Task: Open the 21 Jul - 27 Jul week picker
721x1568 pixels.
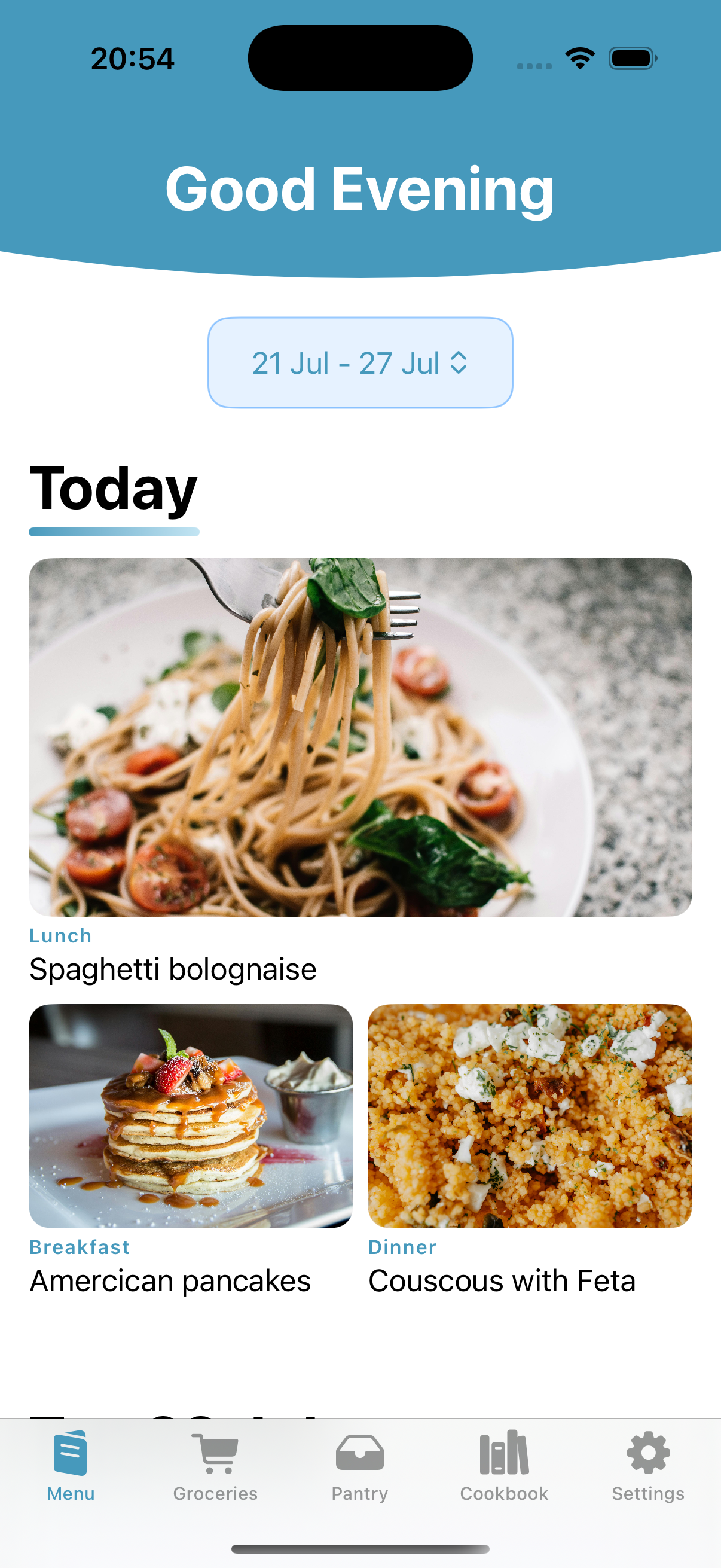Action: coord(360,363)
